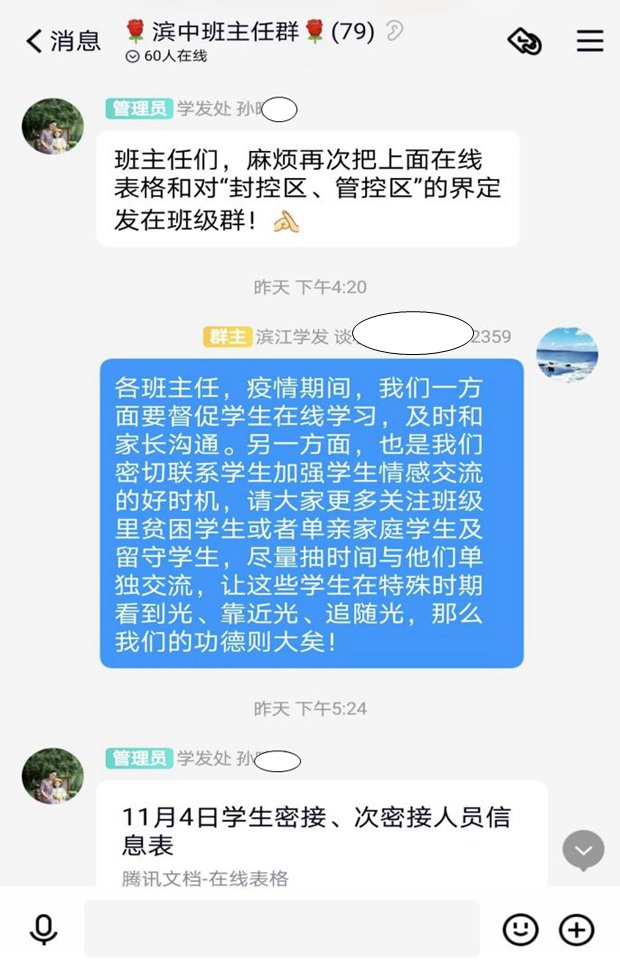The image size is (620, 971).
Task: Open more attachment options with the plus icon
Action: tap(577, 930)
